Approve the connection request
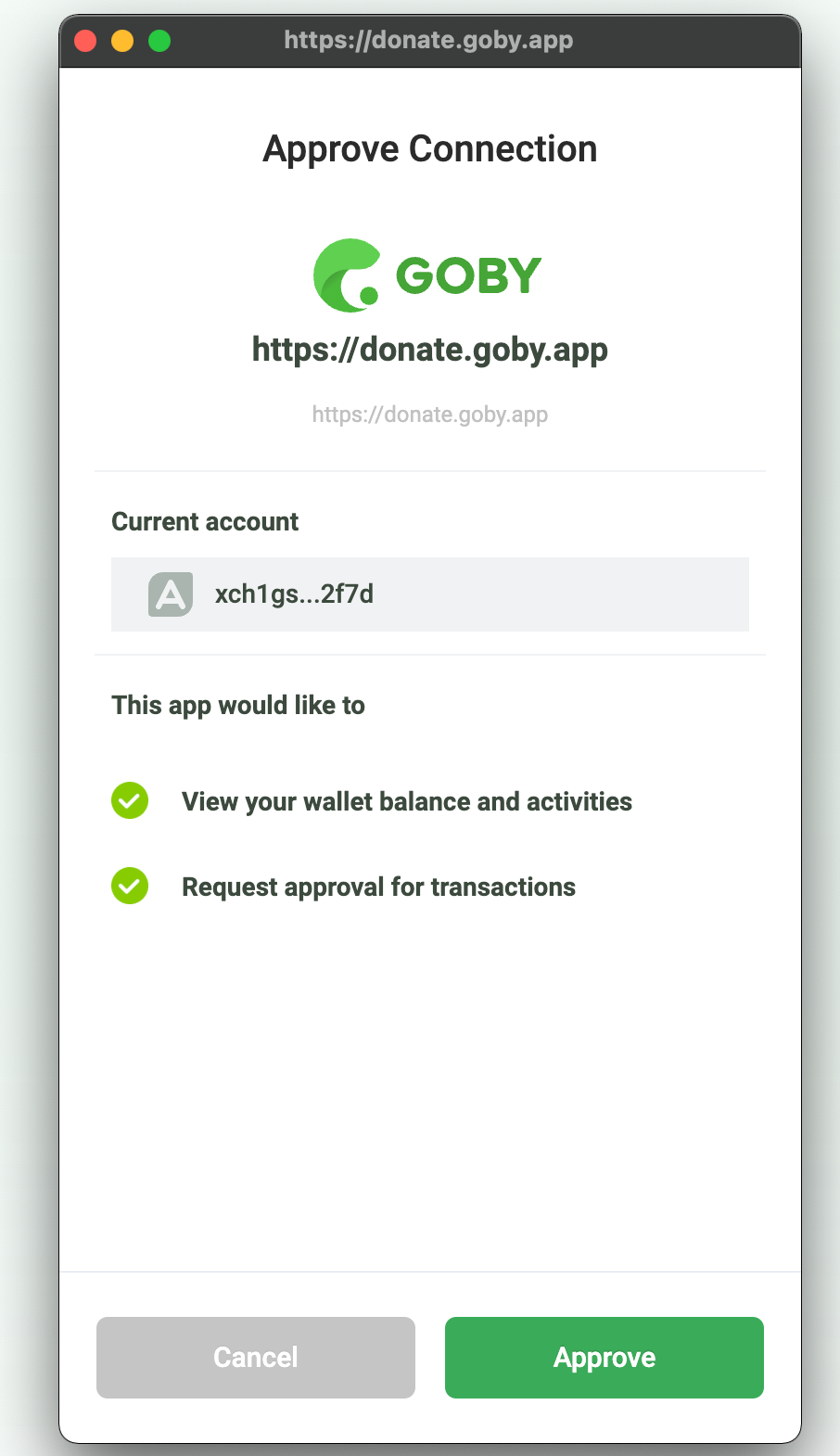The width and height of the screenshot is (840, 1456). click(604, 1357)
